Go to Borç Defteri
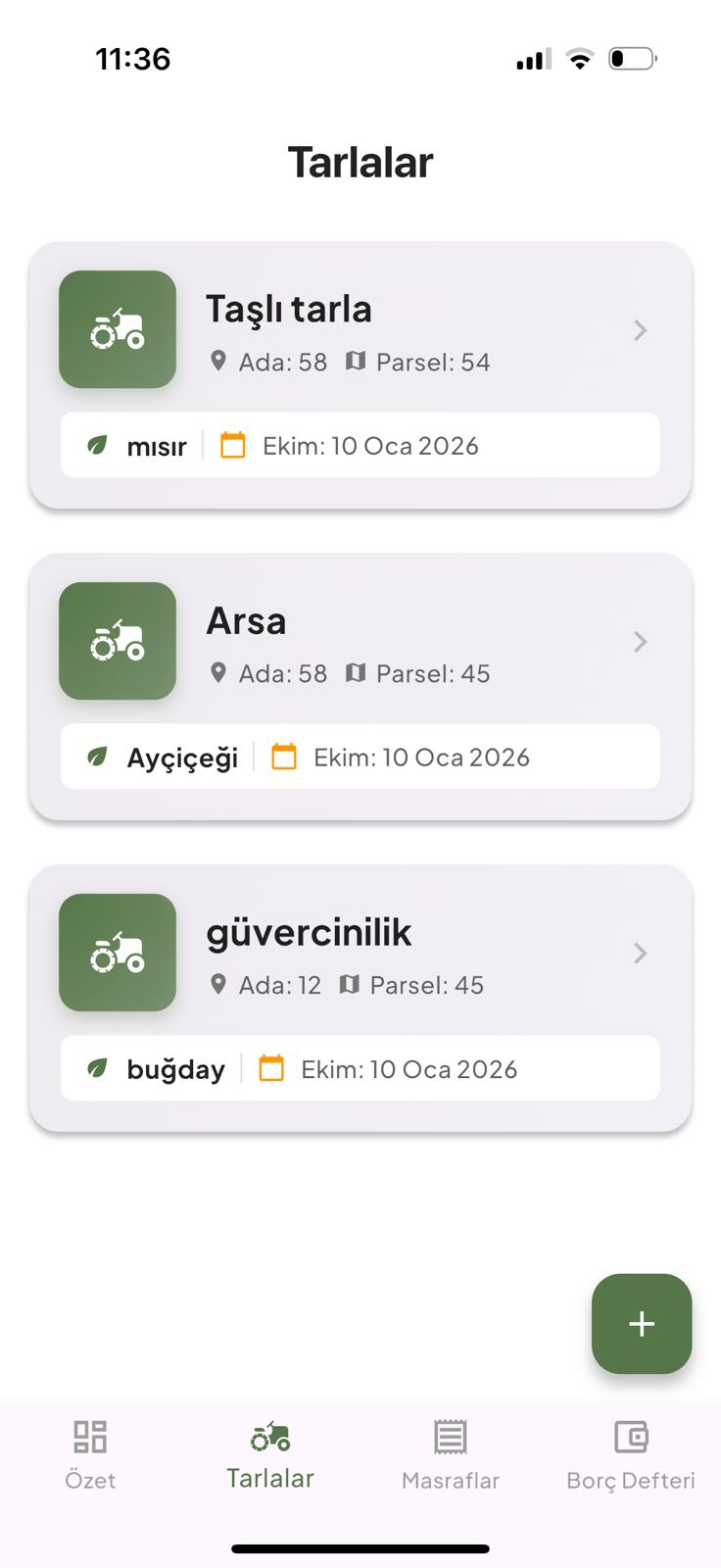 (629, 1454)
